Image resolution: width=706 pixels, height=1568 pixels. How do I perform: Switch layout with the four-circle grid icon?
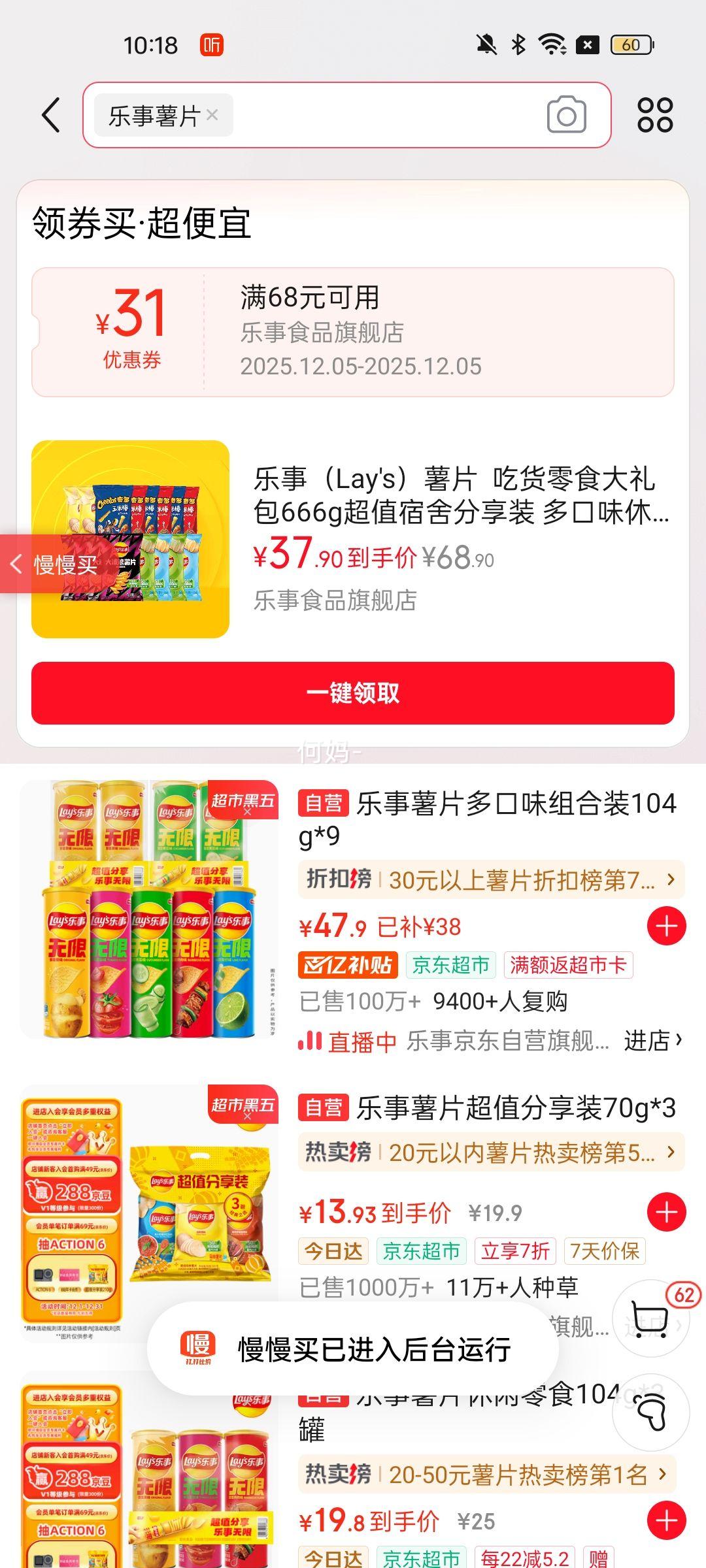coord(654,116)
